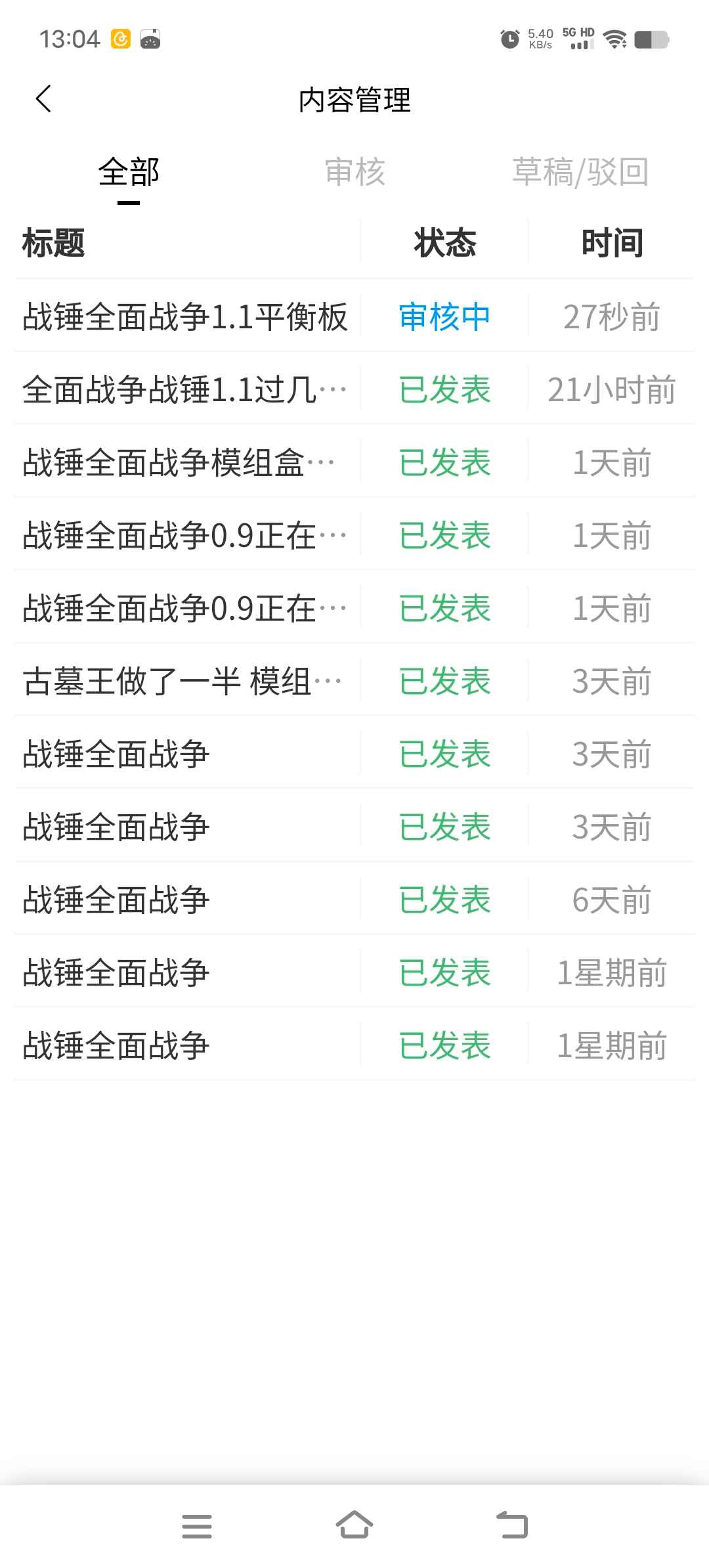Switch to the 草稿/驳回 tab

(x=580, y=172)
